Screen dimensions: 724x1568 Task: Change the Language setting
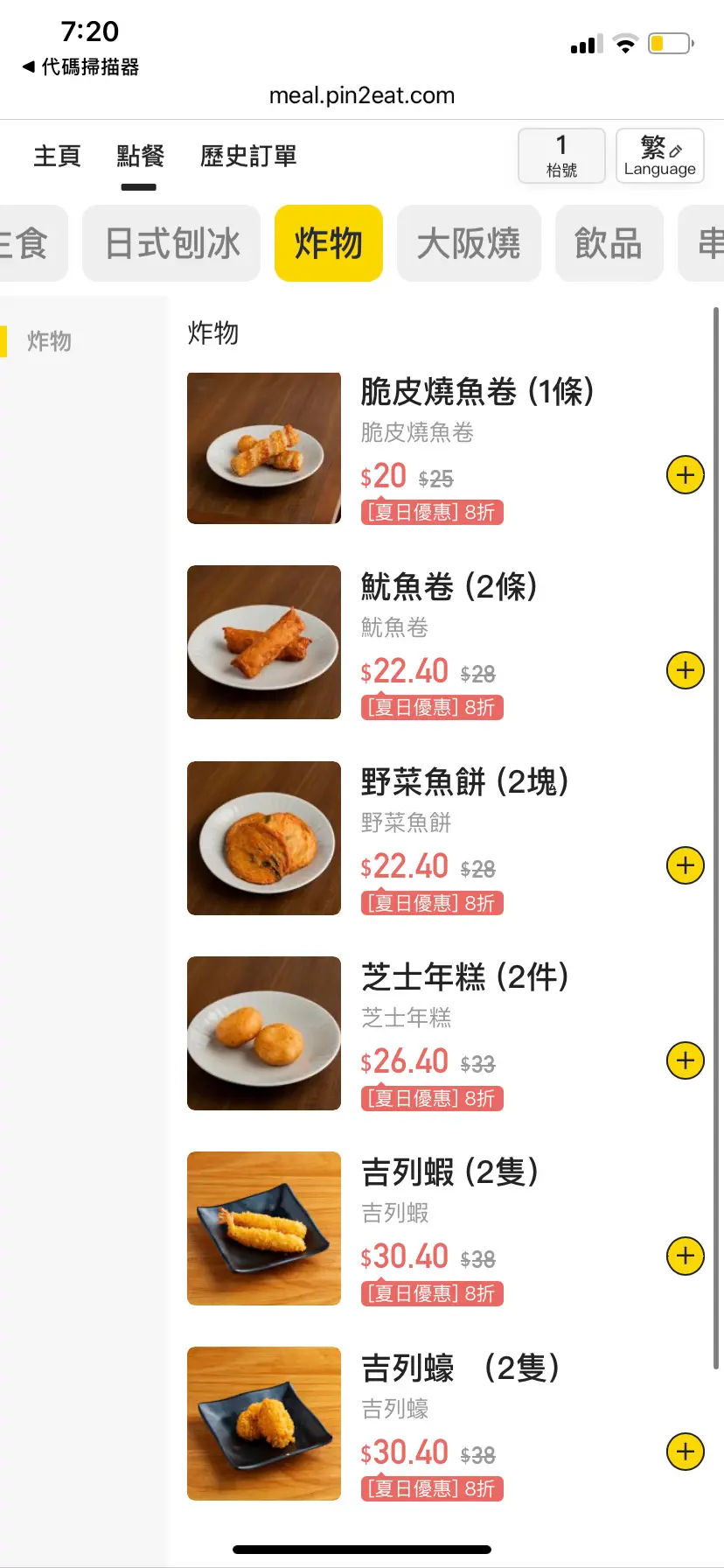(659, 156)
